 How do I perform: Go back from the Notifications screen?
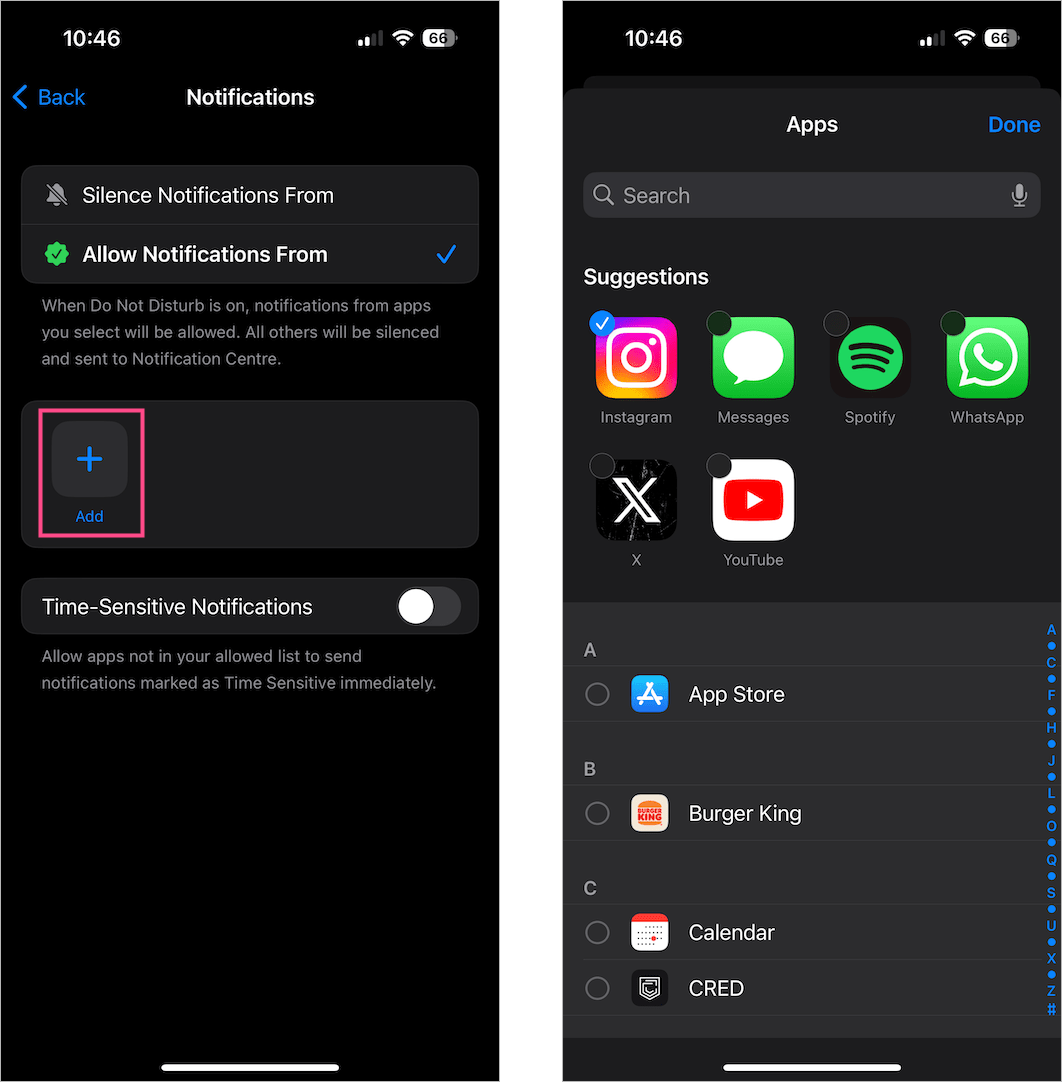[x=48, y=97]
